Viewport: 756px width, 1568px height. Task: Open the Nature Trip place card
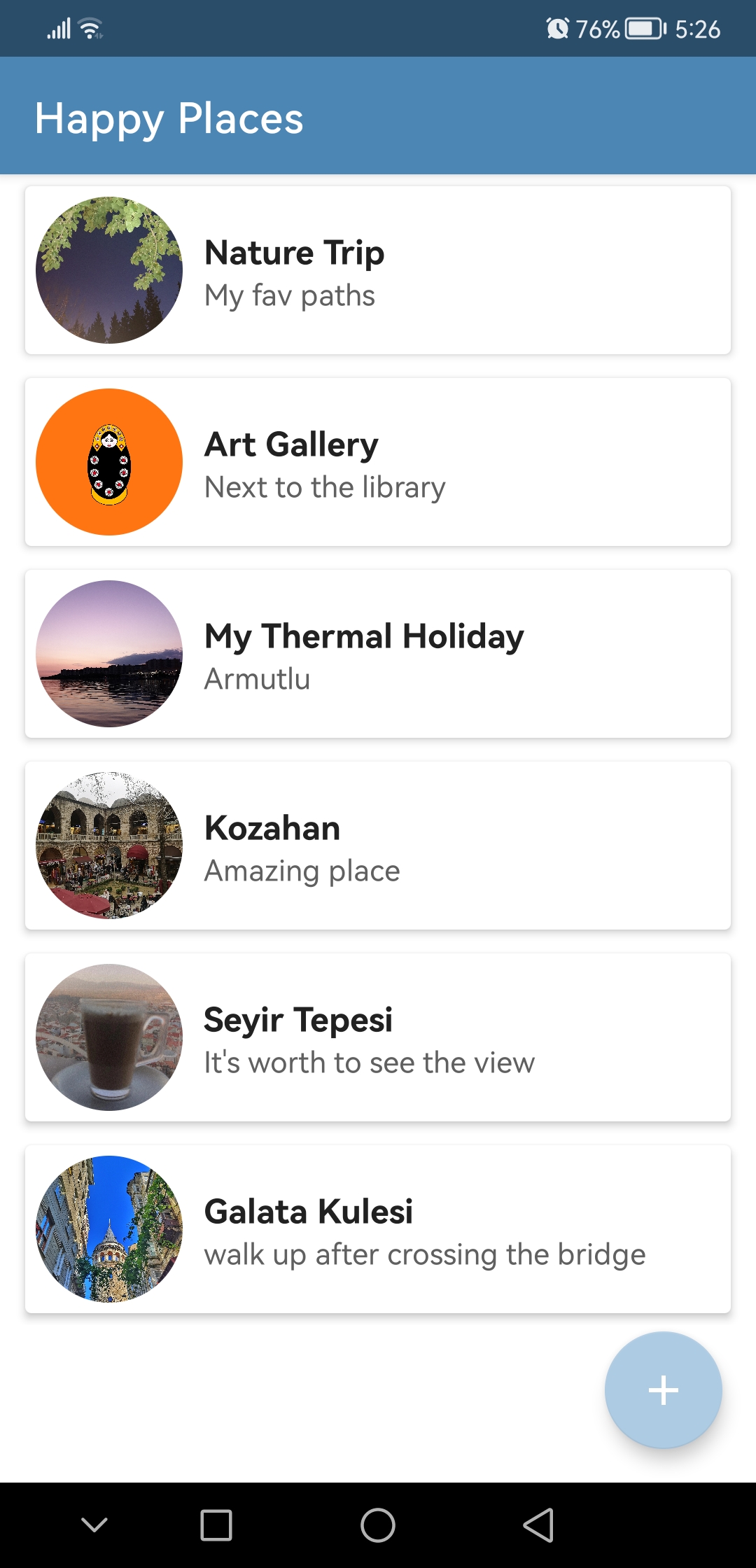[378, 270]
